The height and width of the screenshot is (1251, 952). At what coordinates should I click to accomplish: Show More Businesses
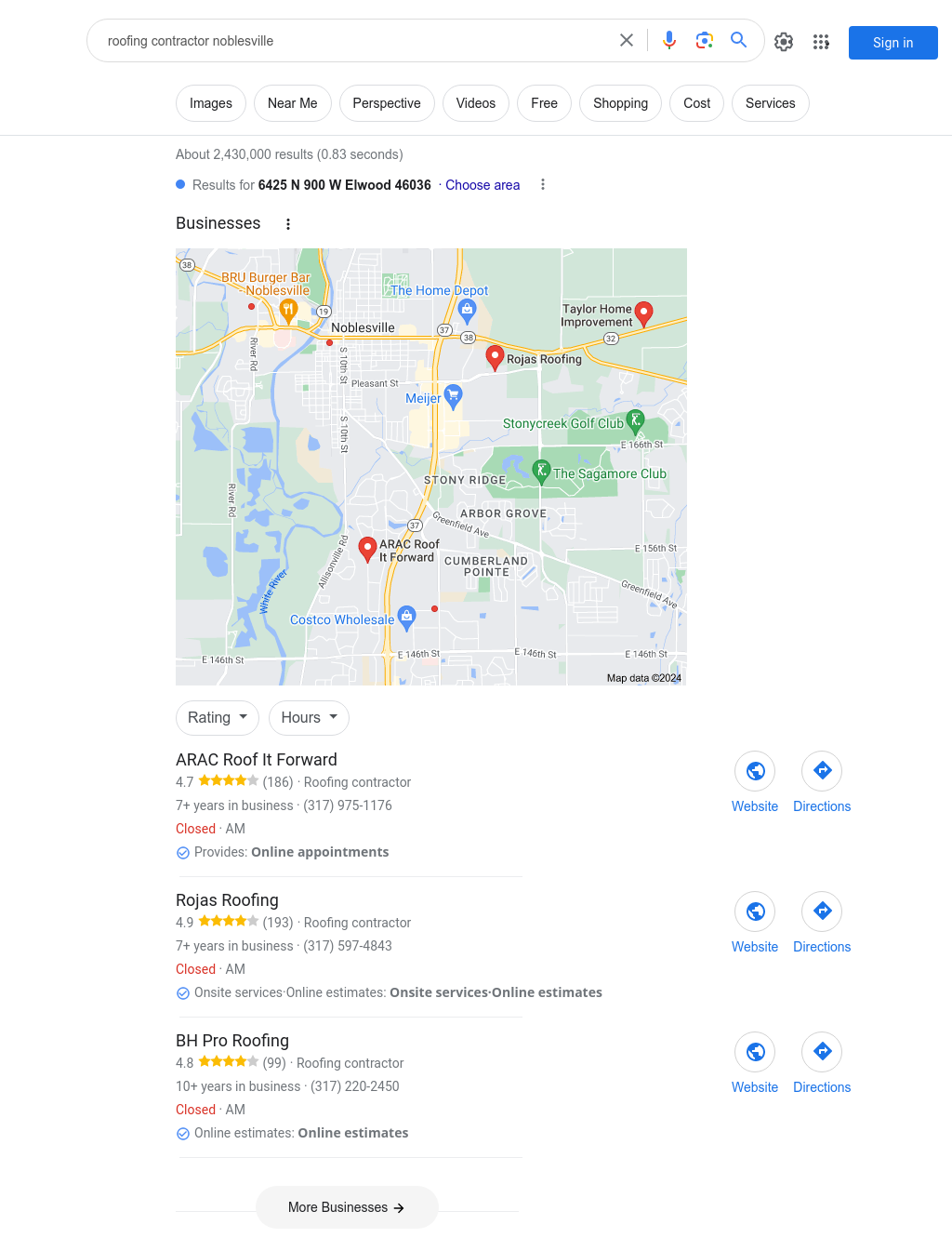pos(347,1207)
